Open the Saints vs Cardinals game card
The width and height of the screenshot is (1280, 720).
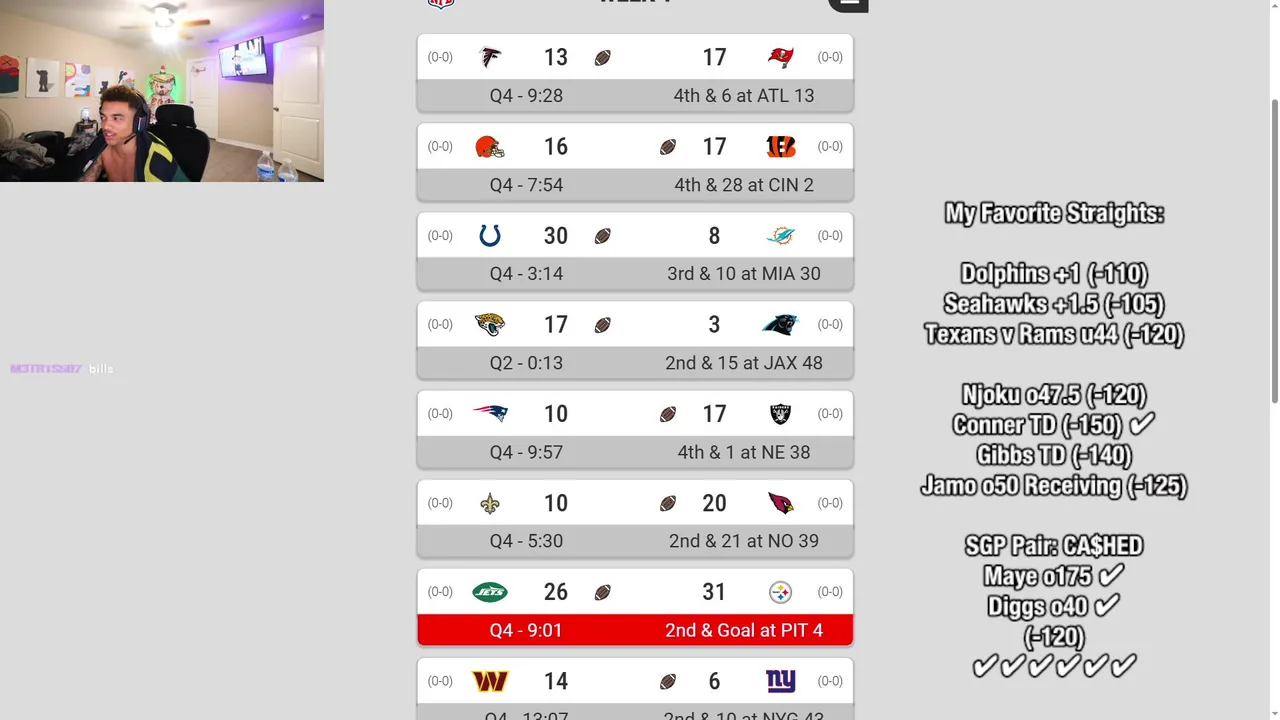click(635, 518)
